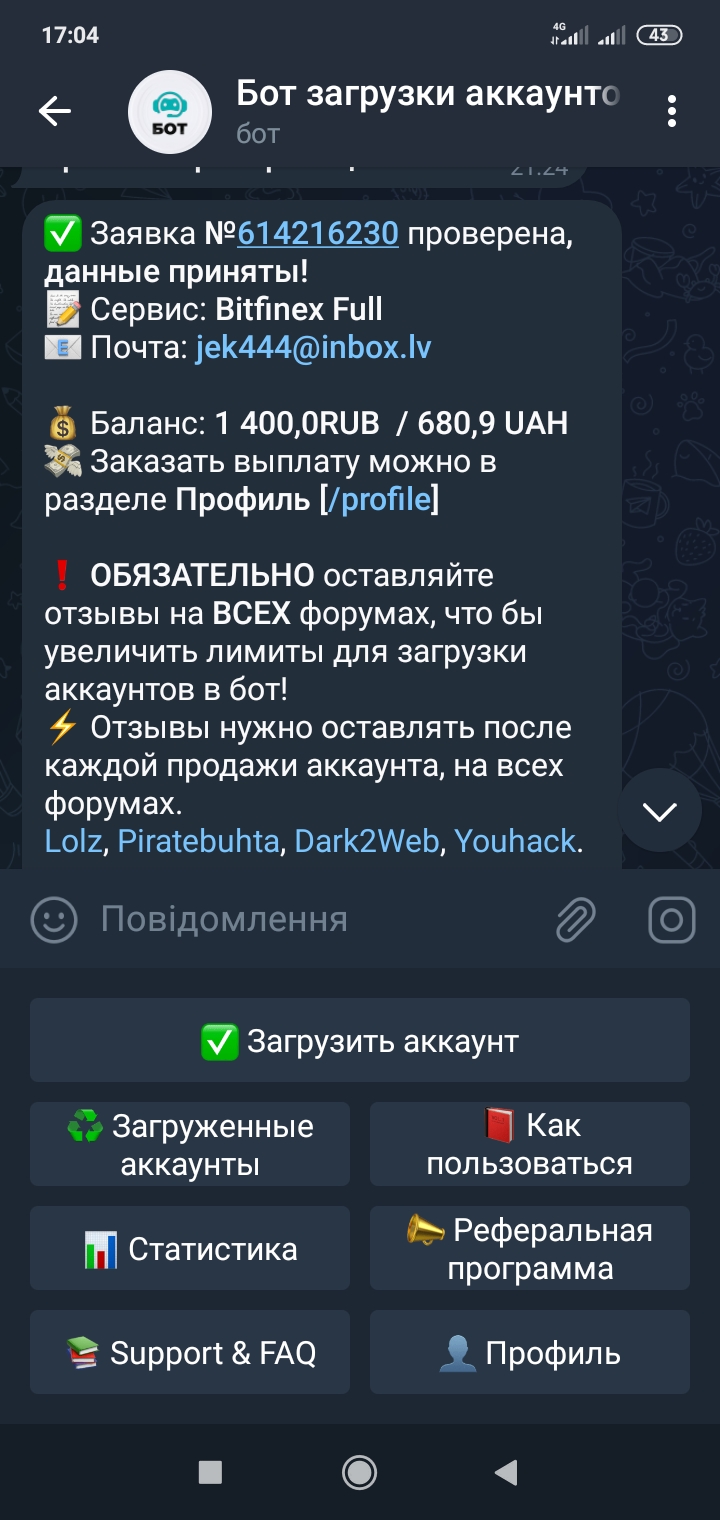Jump to the latest message
This screenshot has height=1520, width=720.
point(660,811)
